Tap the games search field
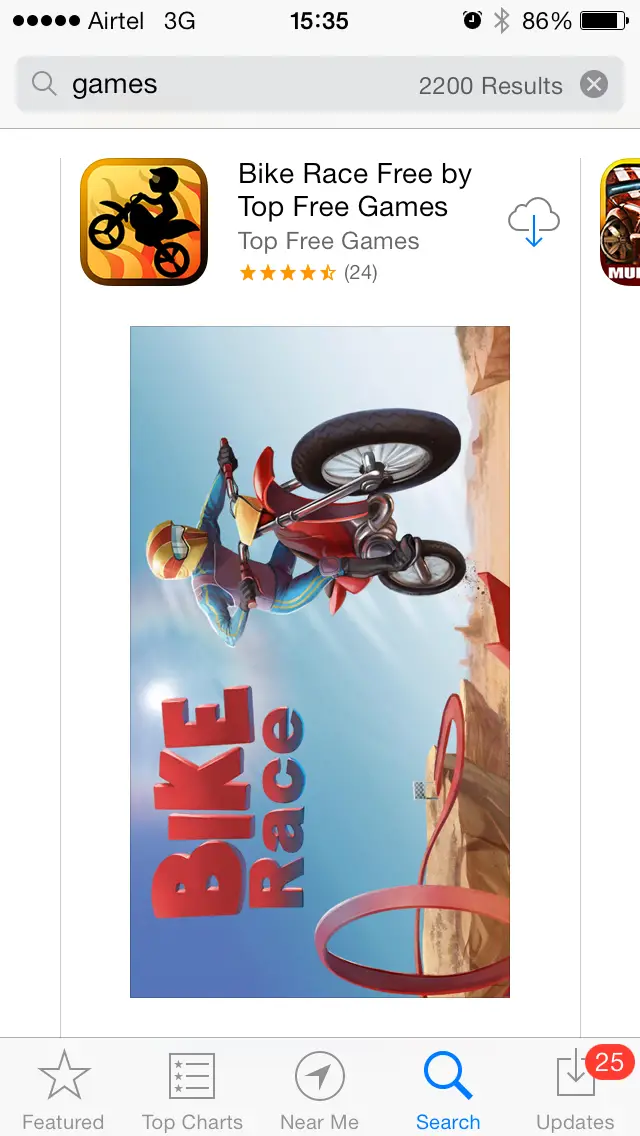Viewport: 640px width, 1136px height. click(240, 85)
